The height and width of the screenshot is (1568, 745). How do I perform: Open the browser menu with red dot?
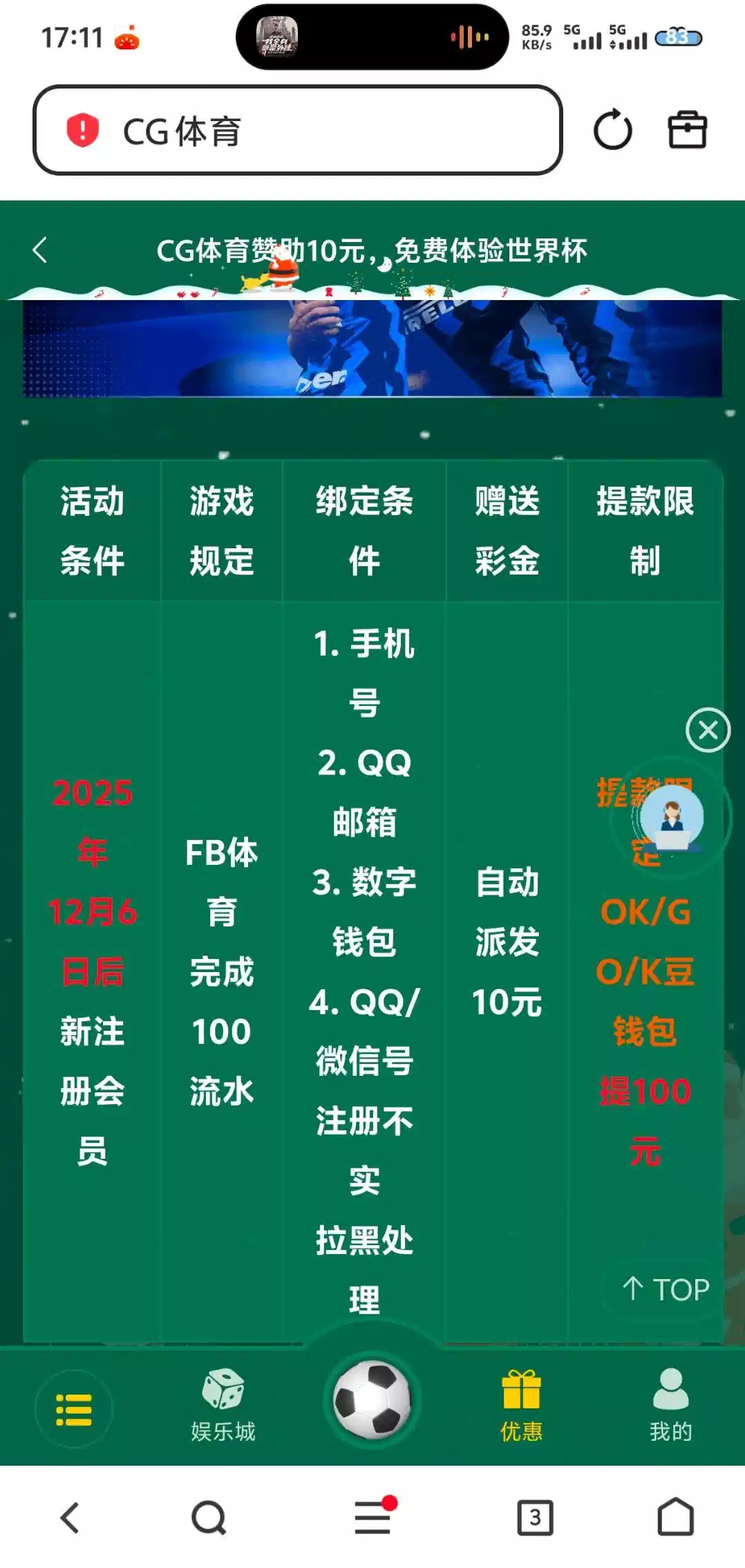373,1517
